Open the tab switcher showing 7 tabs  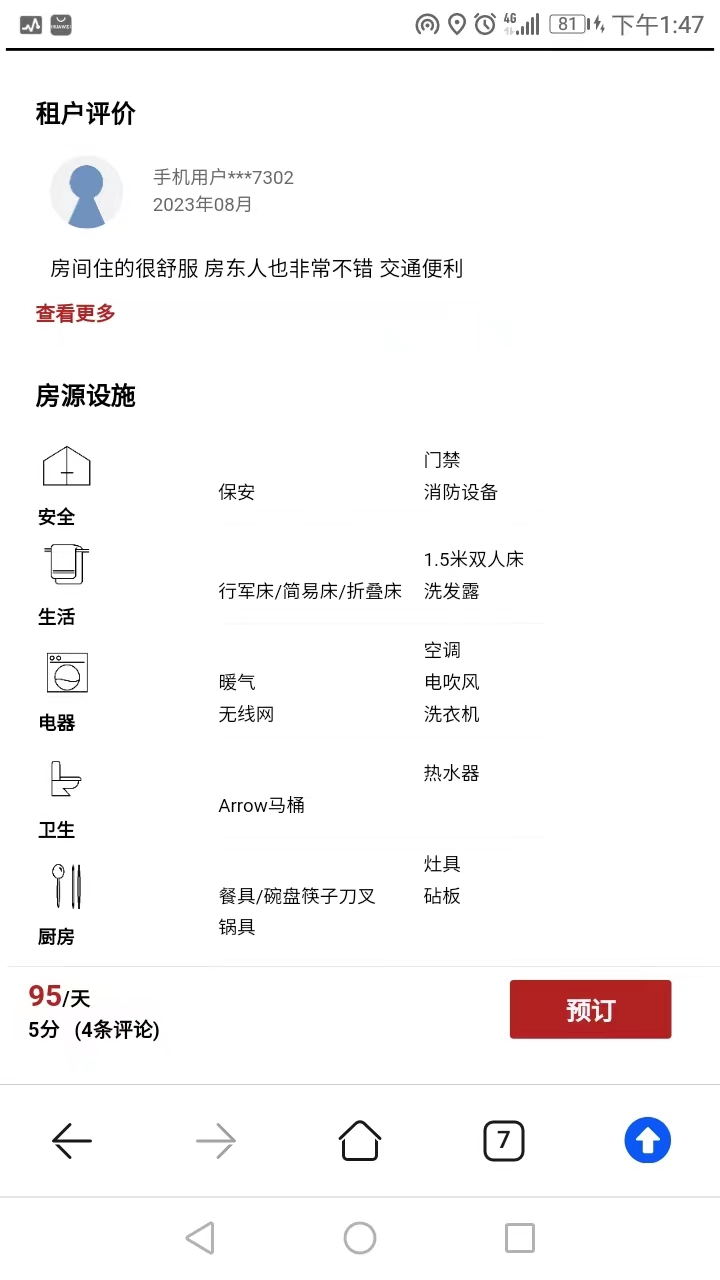pyautogui.click(x=504, y=1140)
